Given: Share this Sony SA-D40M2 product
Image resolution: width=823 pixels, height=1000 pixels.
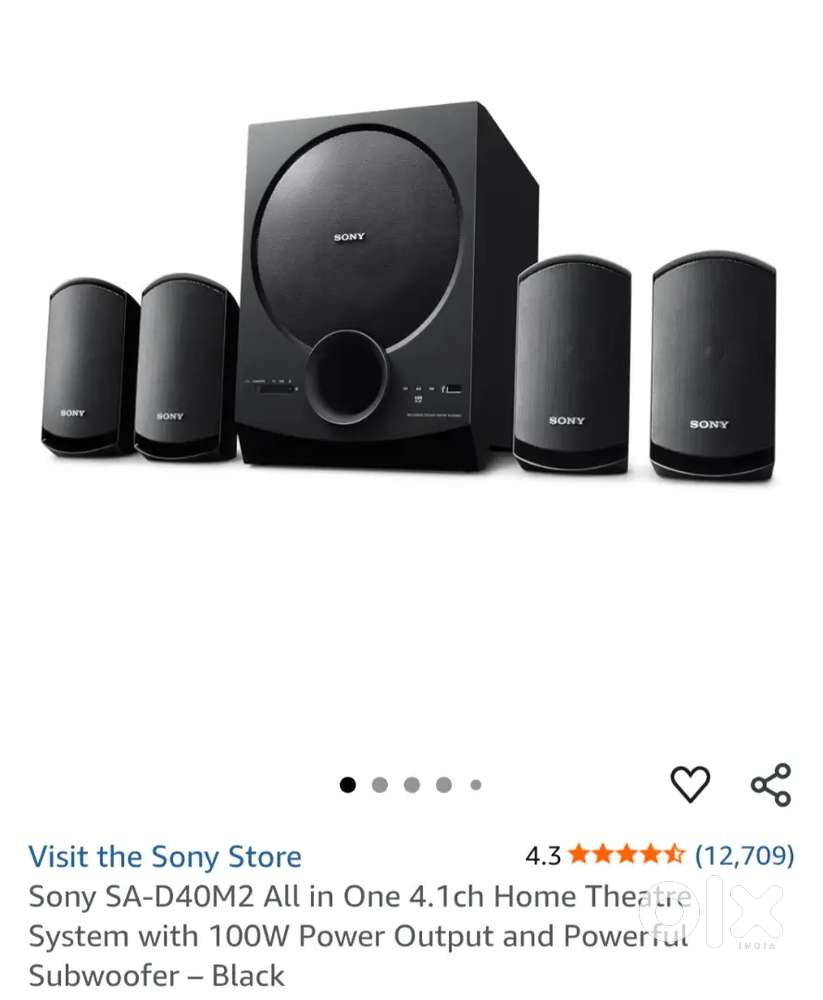Looking at the screenshot, I should (x=771, y=784).
